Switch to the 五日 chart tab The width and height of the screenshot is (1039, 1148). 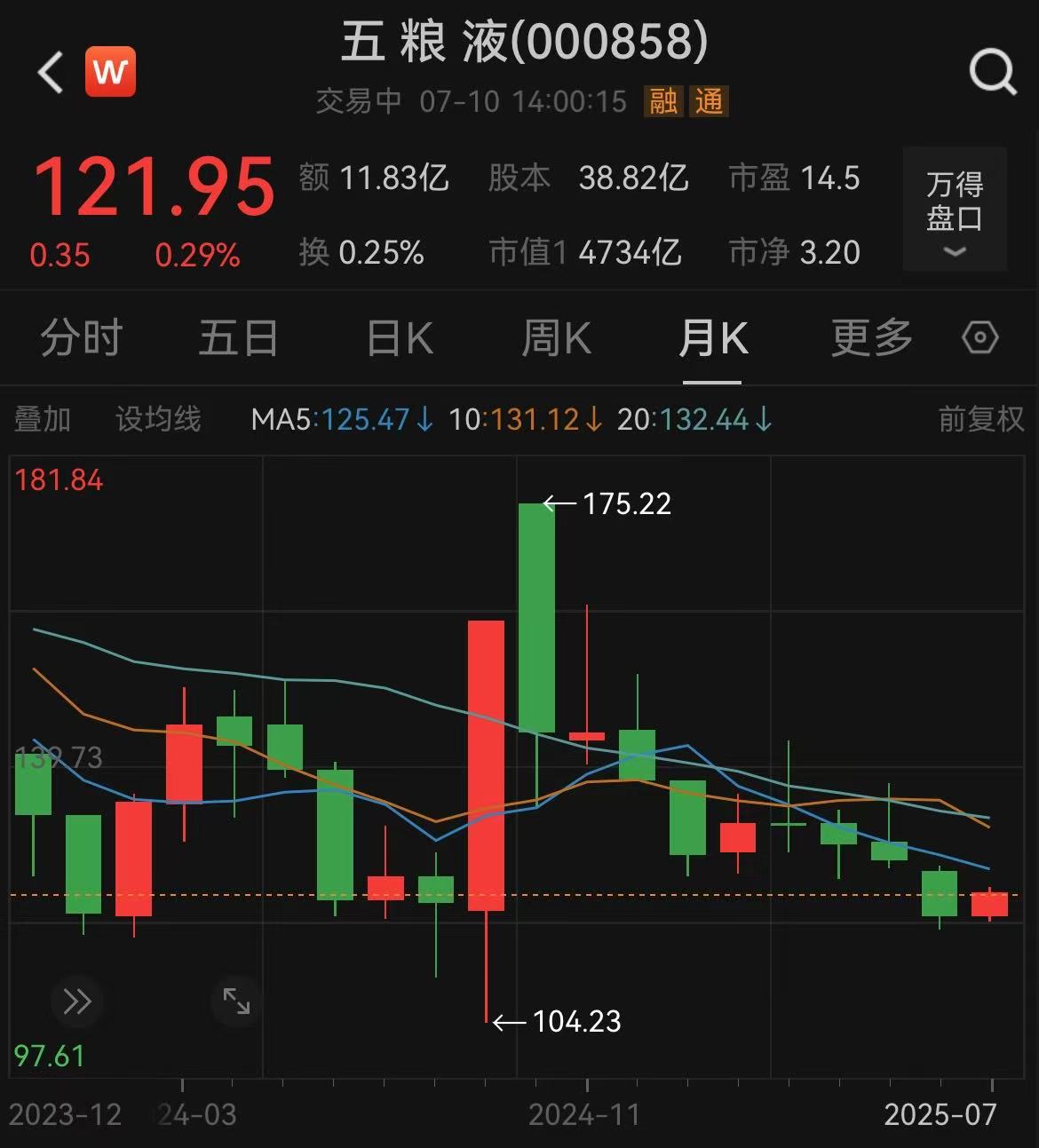(x=238, y=339)
